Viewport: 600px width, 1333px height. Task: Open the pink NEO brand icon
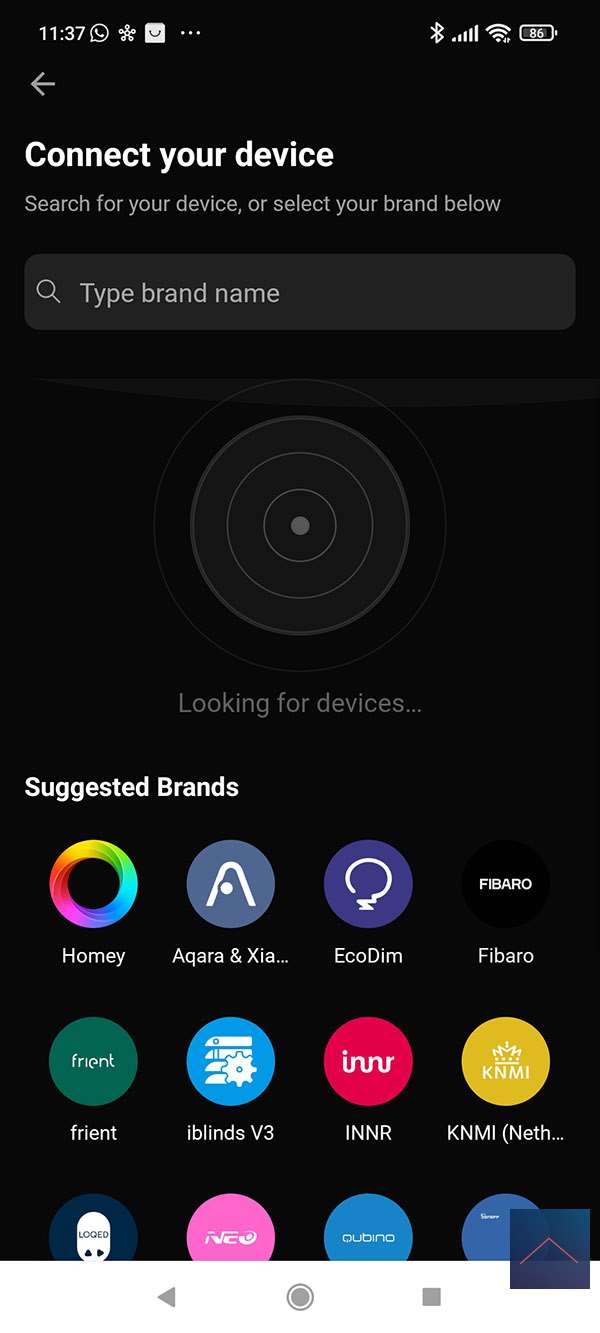[230, 1230]
